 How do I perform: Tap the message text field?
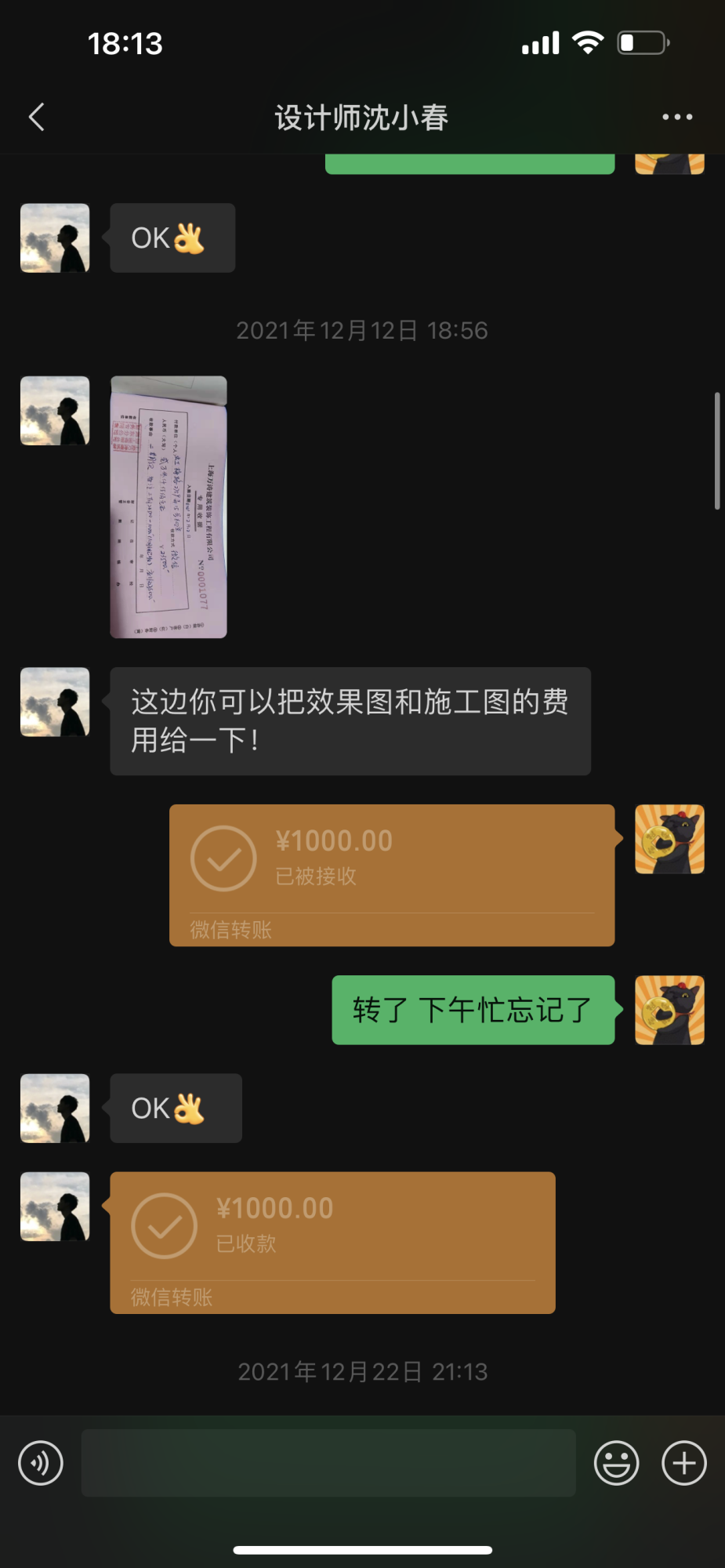coord(328,1463)
